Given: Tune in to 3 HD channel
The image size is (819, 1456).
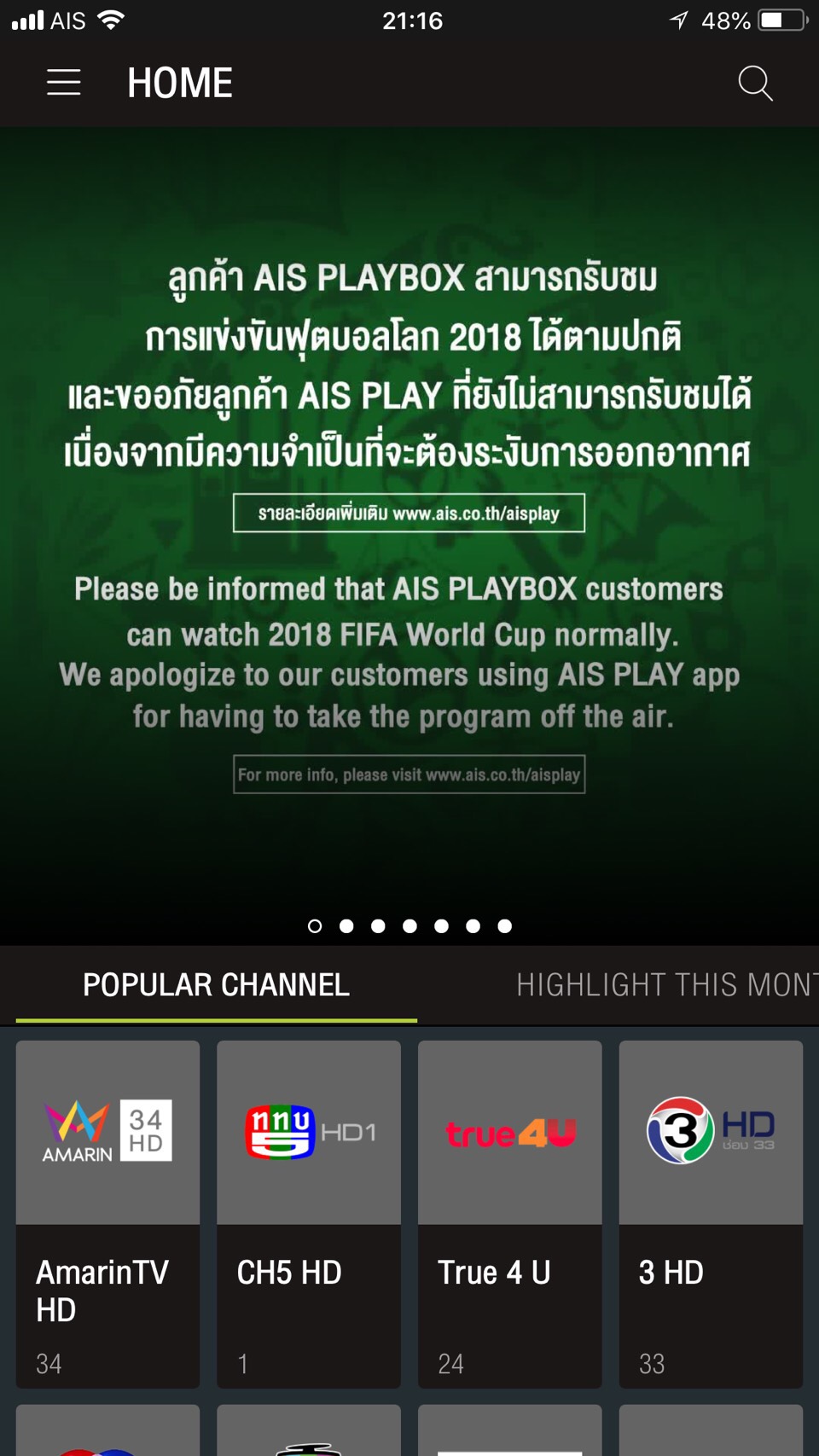Looking at the screenshot, I should pyautogui.click(x=711, y=1211).
